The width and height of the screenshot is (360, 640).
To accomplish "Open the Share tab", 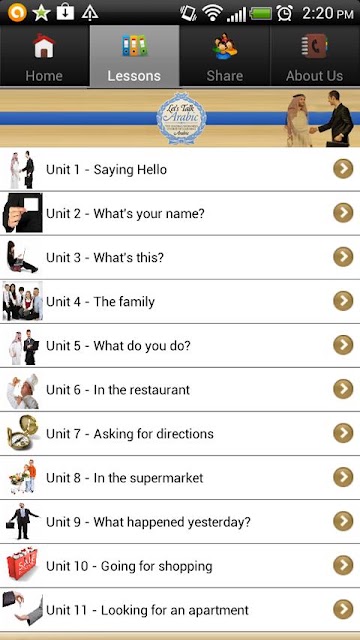I will tap(224, 56).
